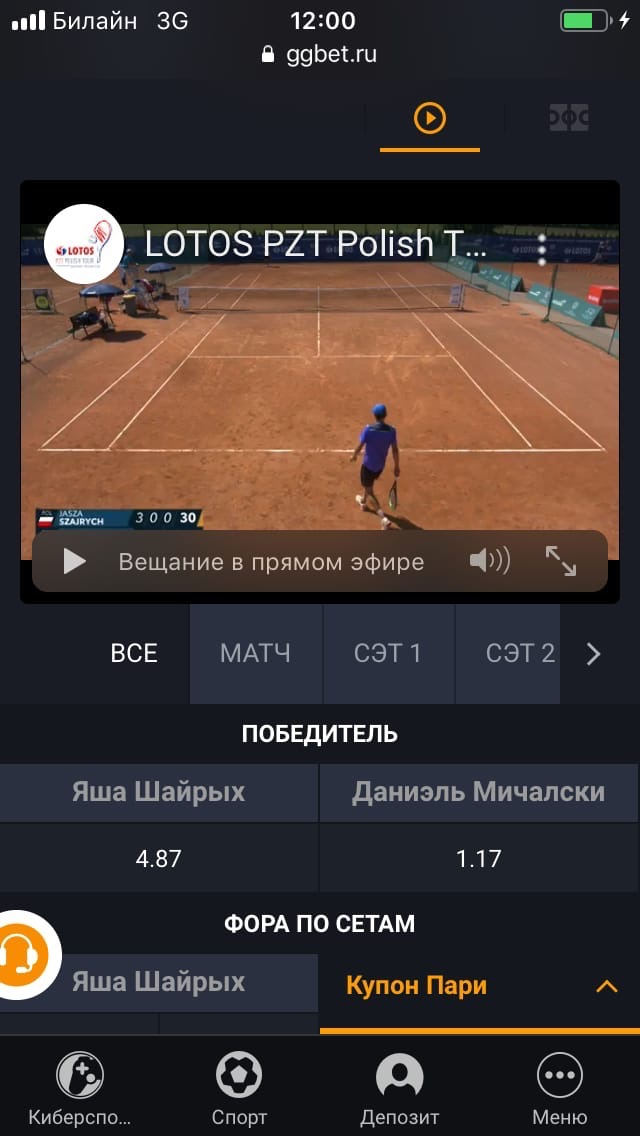Screen dimensions: 640x1136
Task: Expand the video to fullscreen
Action: (x=561, y=561)
